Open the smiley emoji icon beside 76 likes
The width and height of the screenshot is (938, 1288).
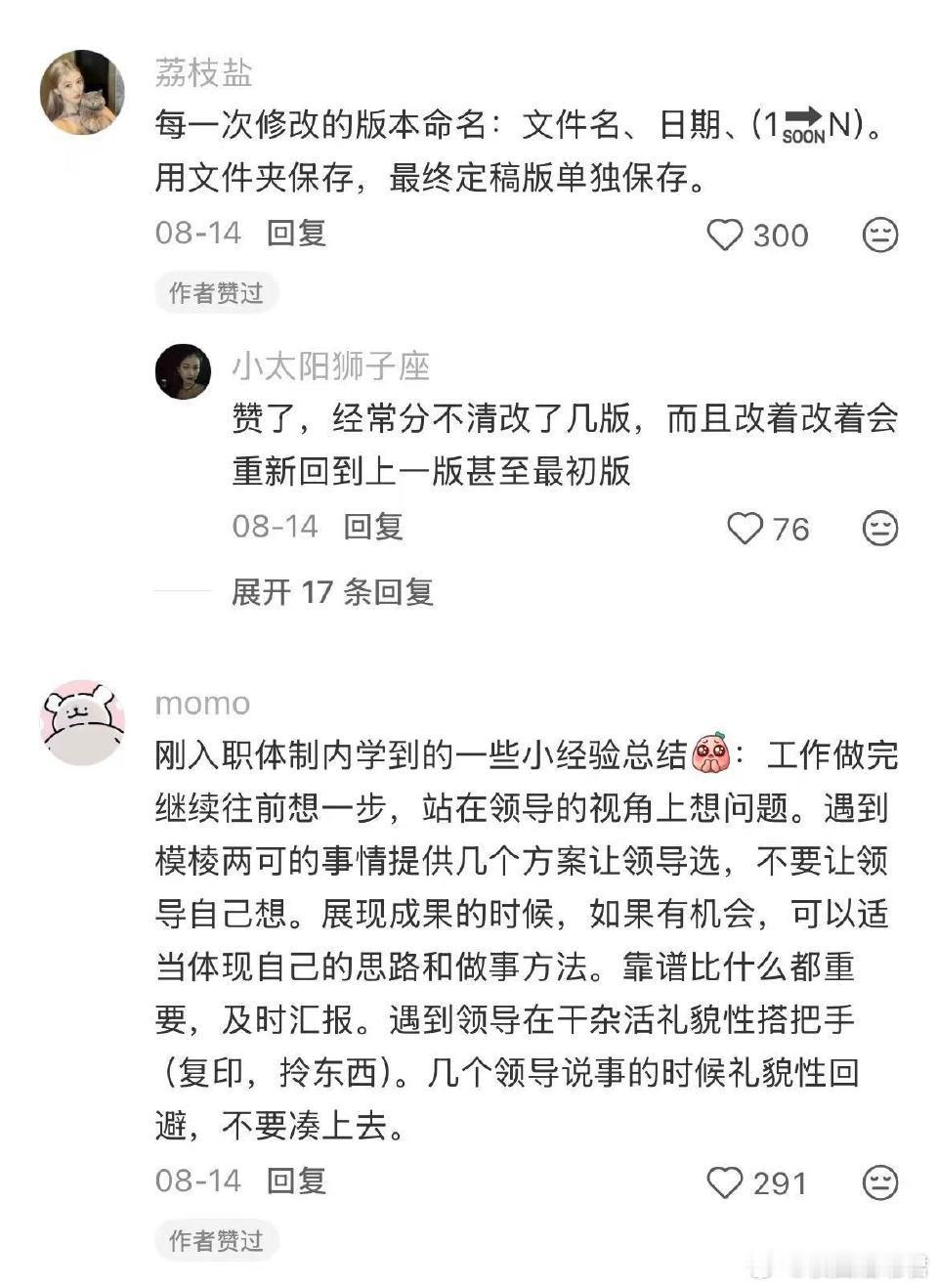coord(880,530)
